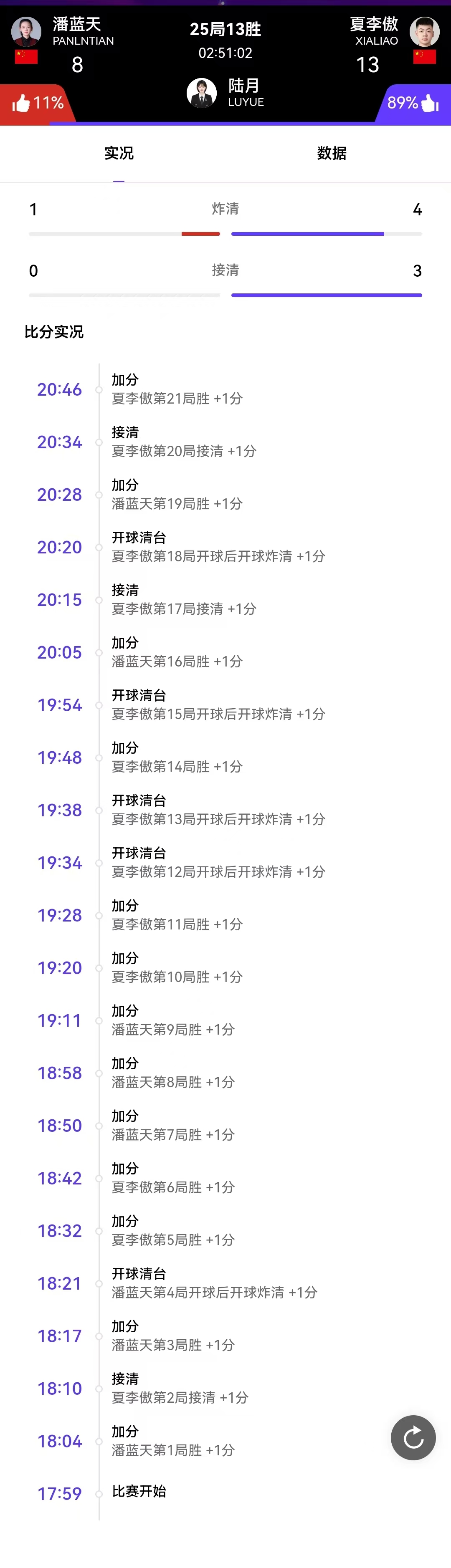Open referee 陆月's avatar
Image resolution: width=451 pixels, height=1568 pixels.
point(201,93)
